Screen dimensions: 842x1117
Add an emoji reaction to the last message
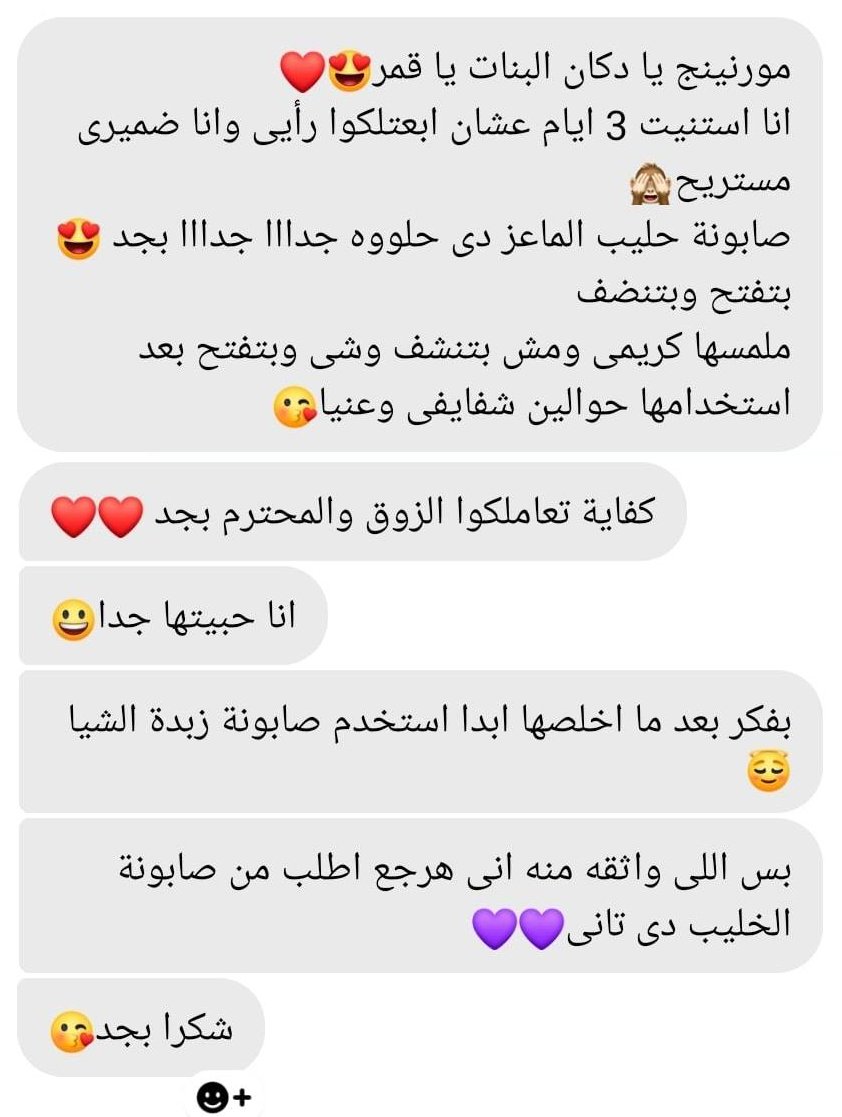pyautogui.click(x=222, y=1097)
